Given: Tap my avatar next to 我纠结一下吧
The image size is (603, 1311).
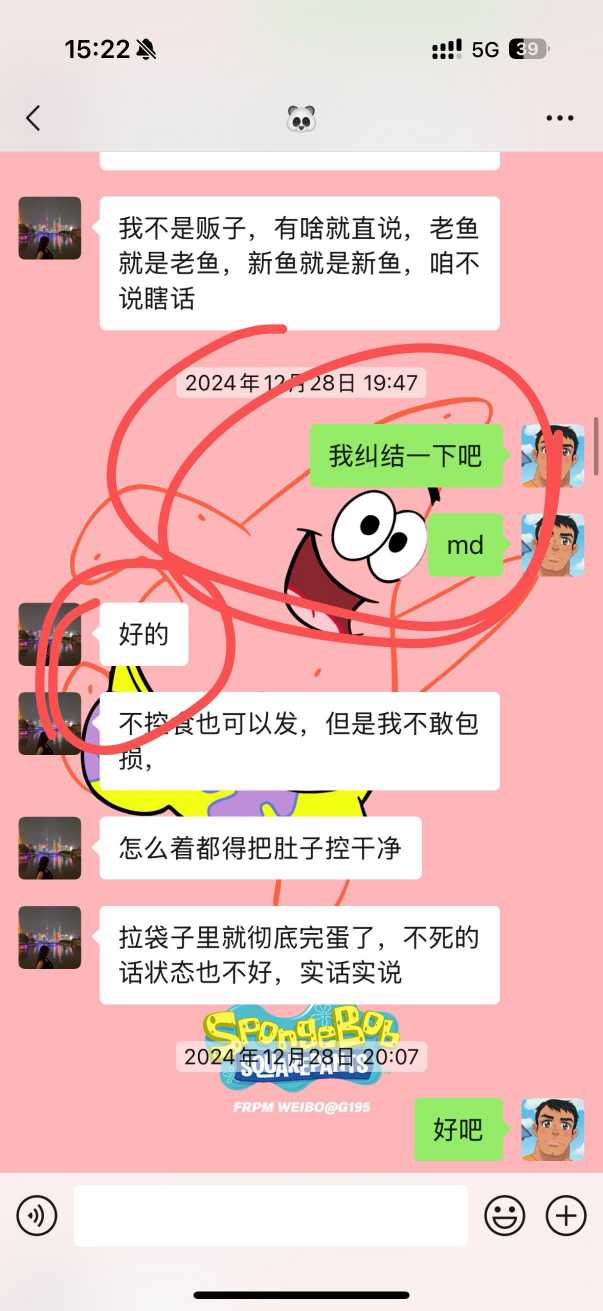Looking at the screenshot, I should tap(552, 456).
